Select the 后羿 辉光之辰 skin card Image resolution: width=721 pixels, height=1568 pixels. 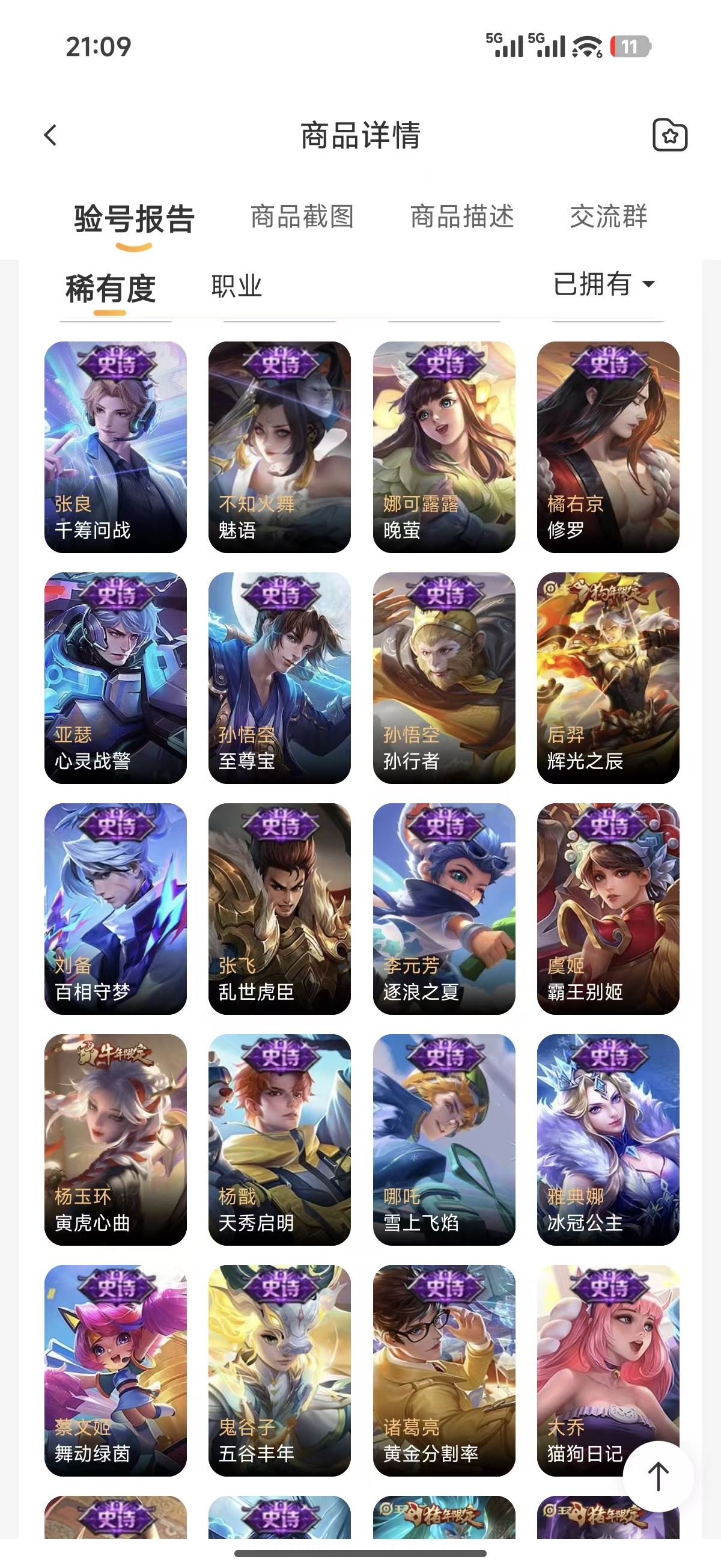point(608,678)
